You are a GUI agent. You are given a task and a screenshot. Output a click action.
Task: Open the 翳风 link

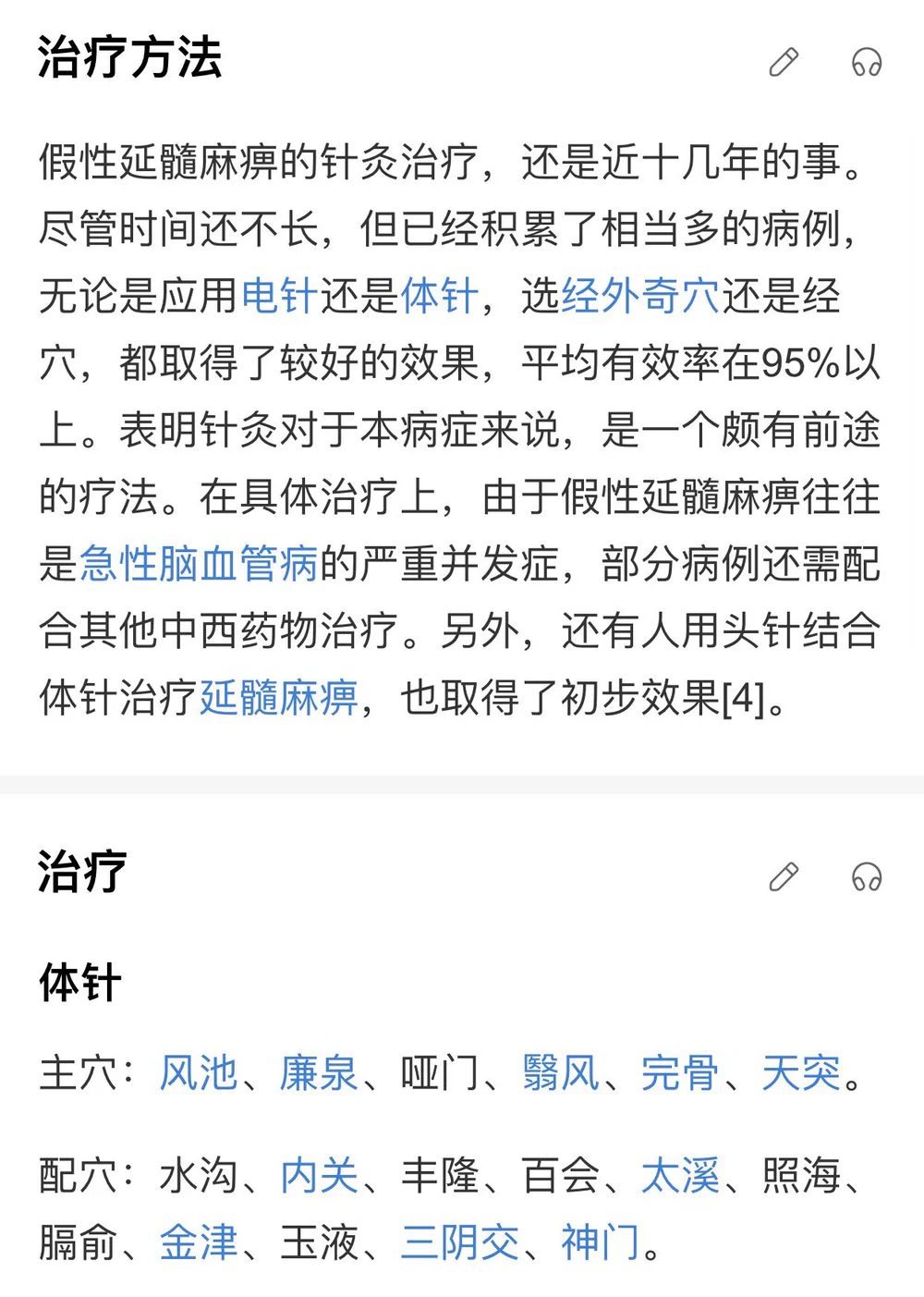(560, 1073)
